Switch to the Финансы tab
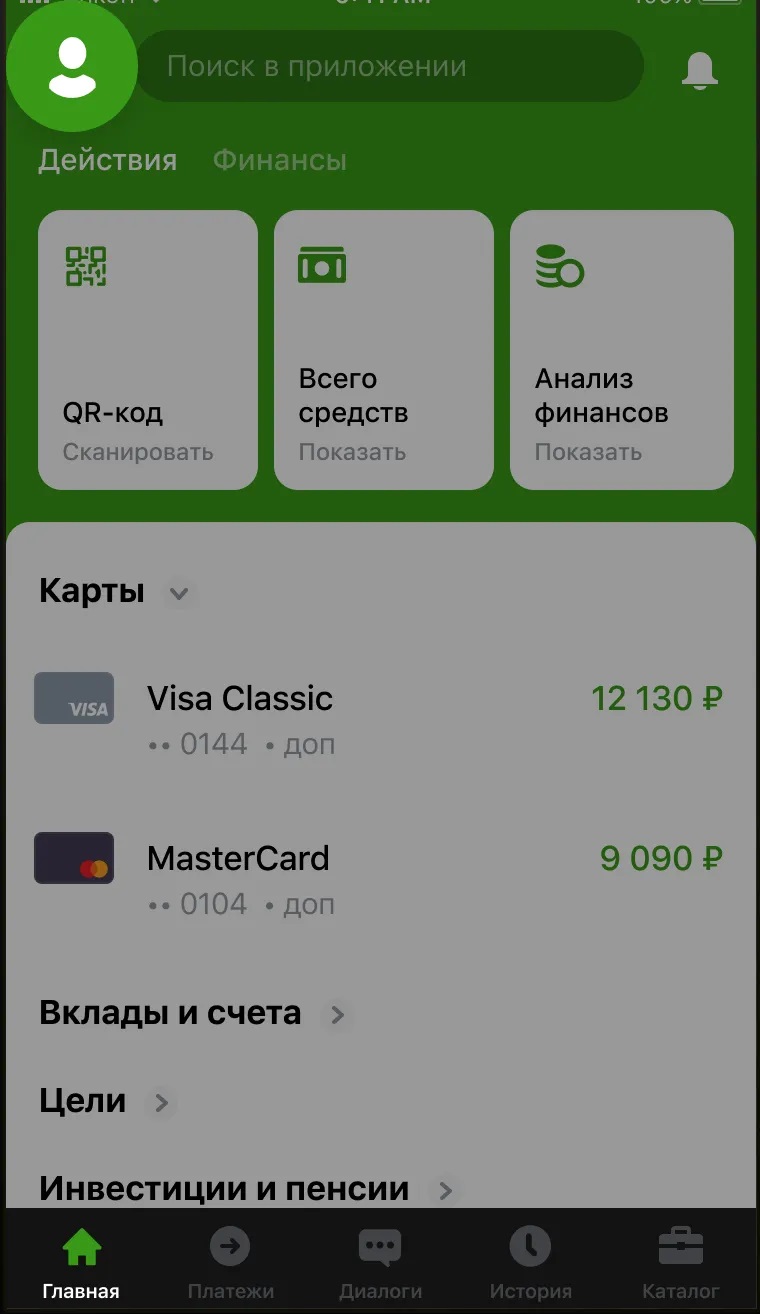The height and width of the screenshot is (1314, 760). pos(280,160)
